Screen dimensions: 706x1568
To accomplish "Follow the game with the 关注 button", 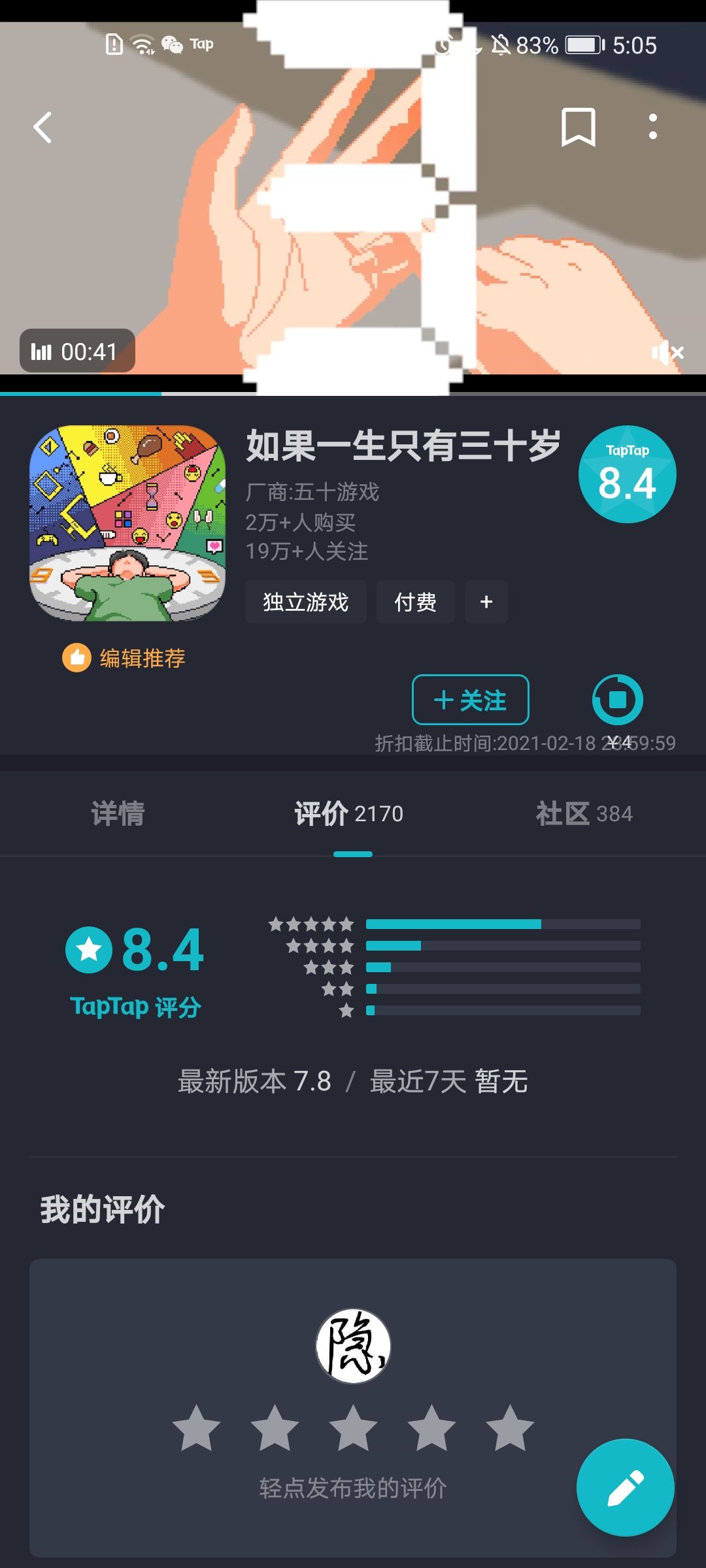I will (x=470, y=700).
